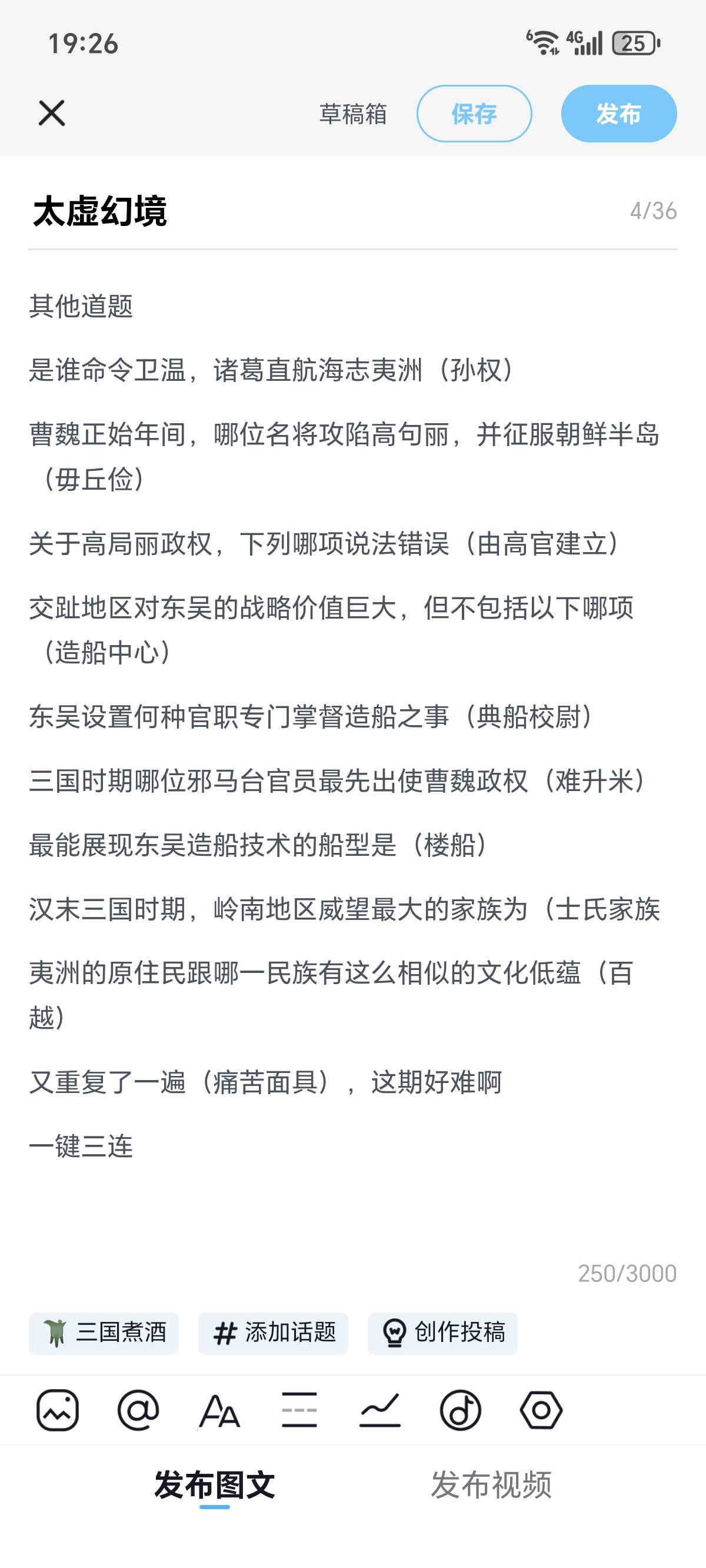This screenshot has width=706, height=1568.
Task: Switch to the 发布视频 tab
Action: (491, 1486)
